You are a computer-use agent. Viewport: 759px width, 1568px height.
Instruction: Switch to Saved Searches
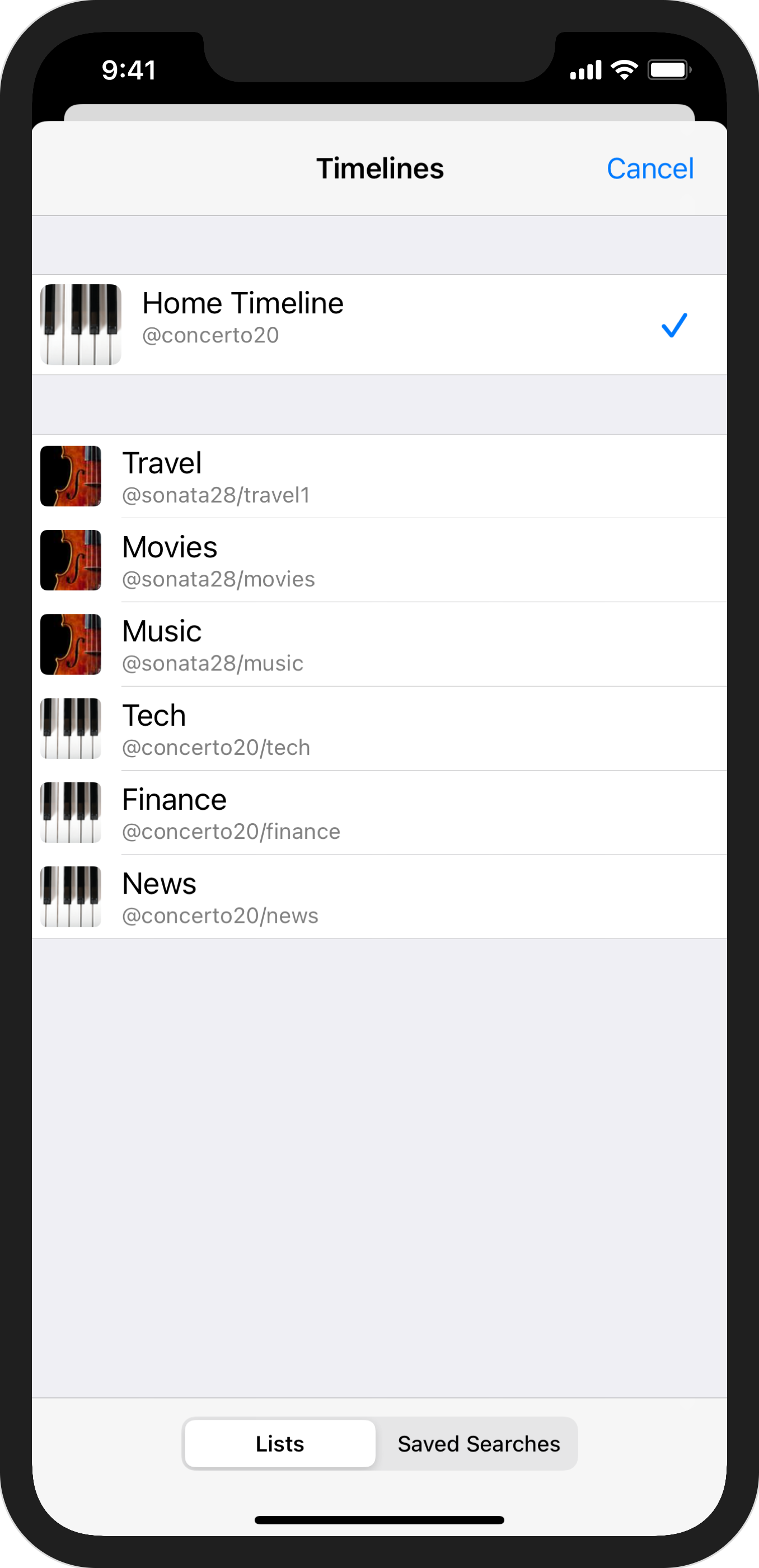click(479, 1444)
